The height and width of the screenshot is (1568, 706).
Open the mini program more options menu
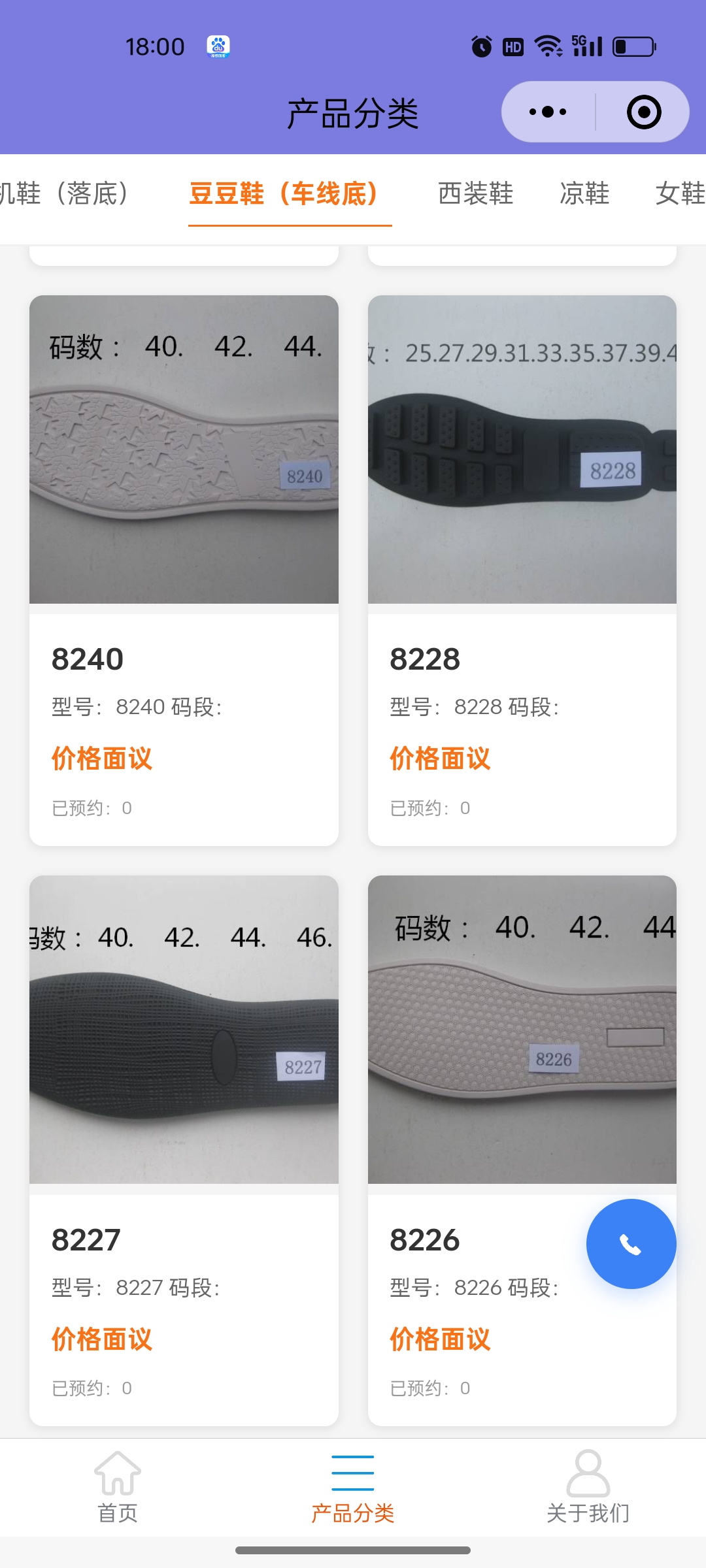pos(548,112)
